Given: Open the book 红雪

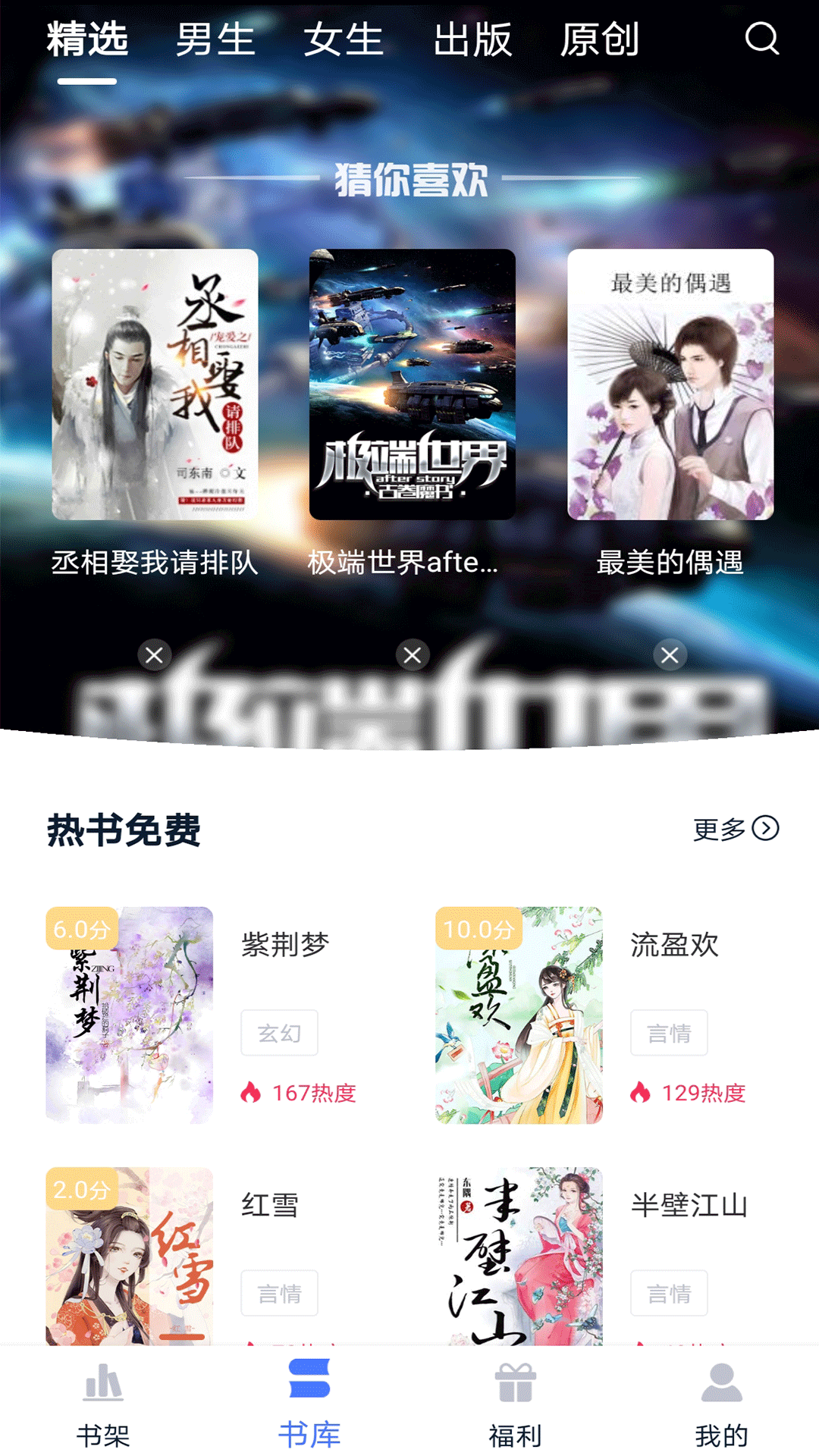Looking at the screenshot, I should pyautogui.click(x=130, y=1256).
